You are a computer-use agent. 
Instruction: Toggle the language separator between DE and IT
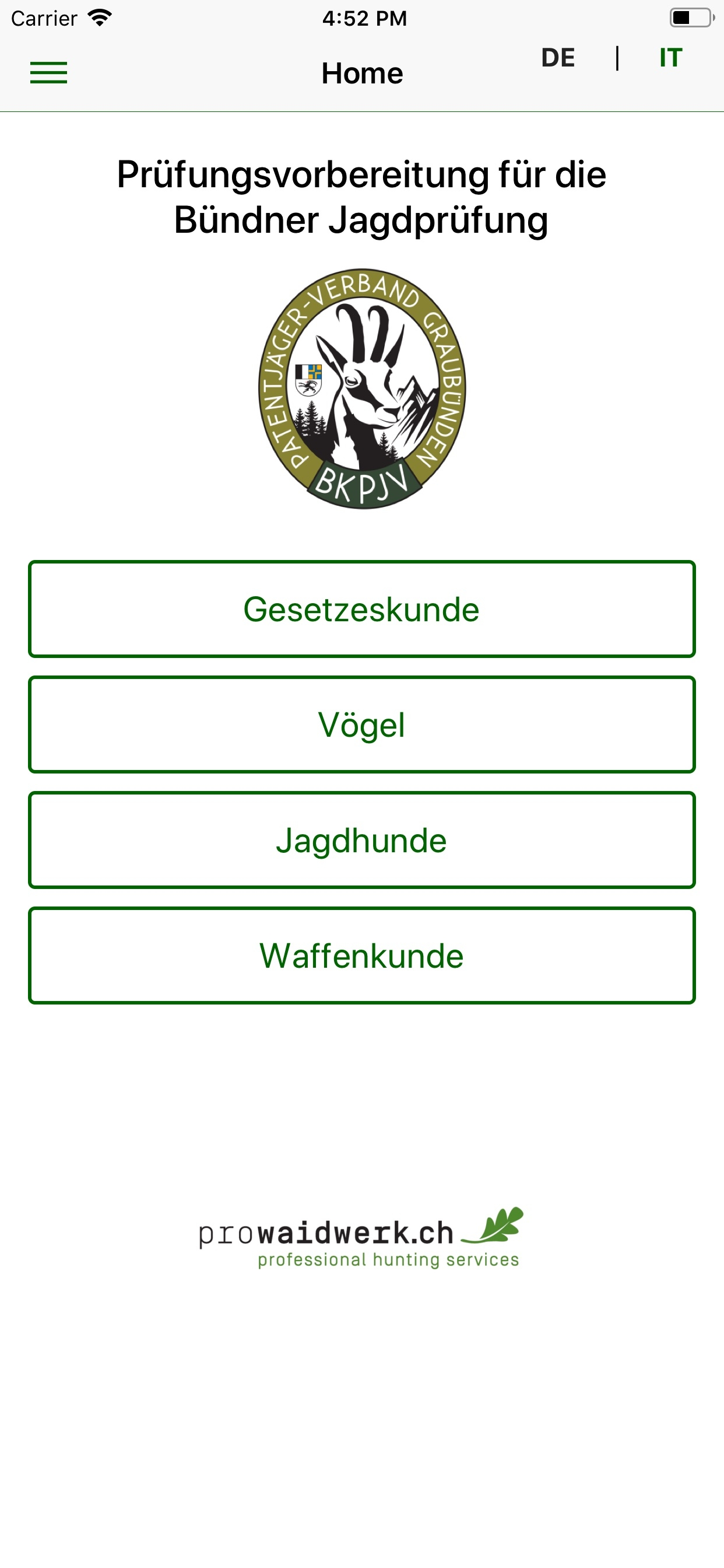click(x=618, y=57)
